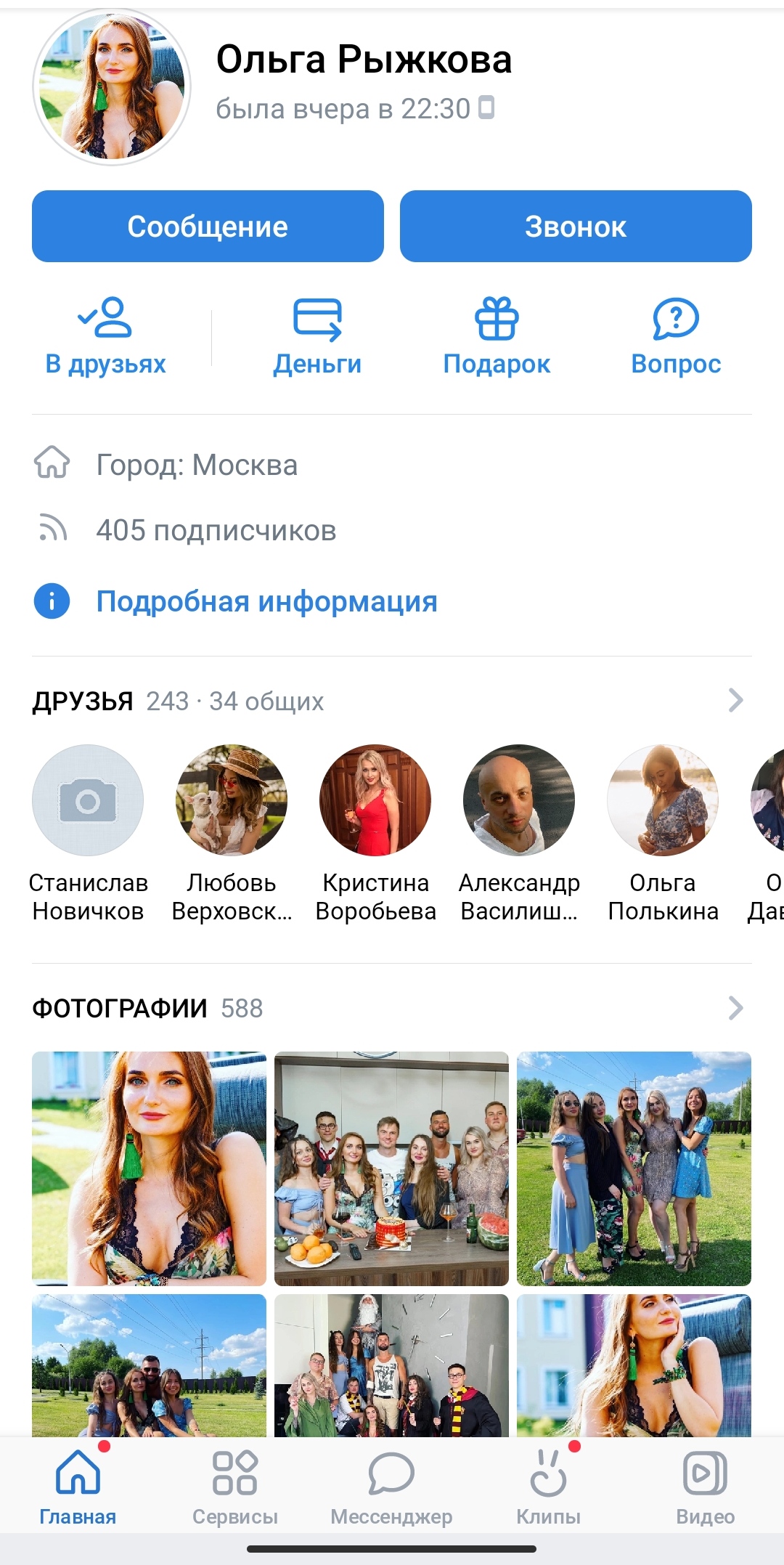Screen dimensions: 784x1565
Task: Expand the Друзья friends list
Action: point(735,701)
